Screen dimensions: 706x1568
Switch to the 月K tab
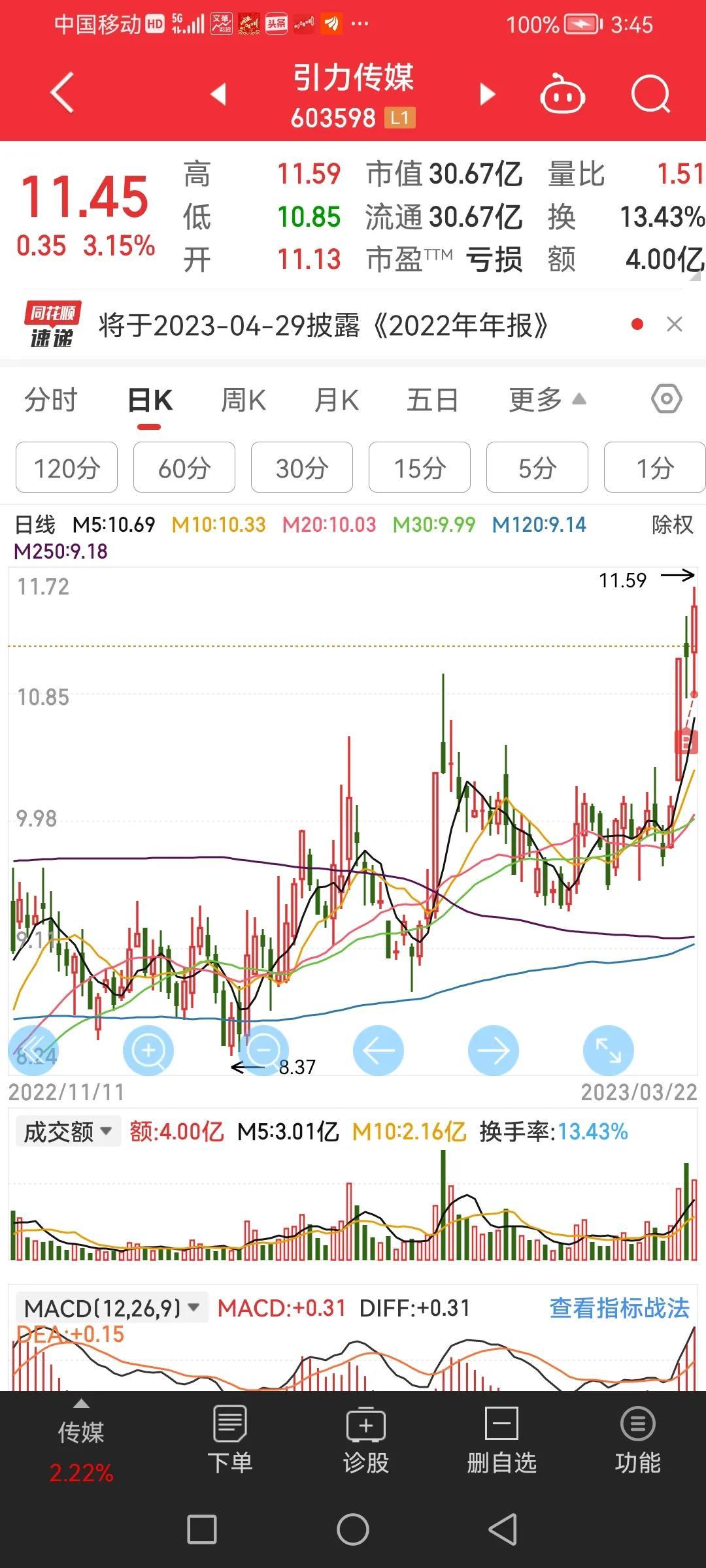tap(337, 400)
